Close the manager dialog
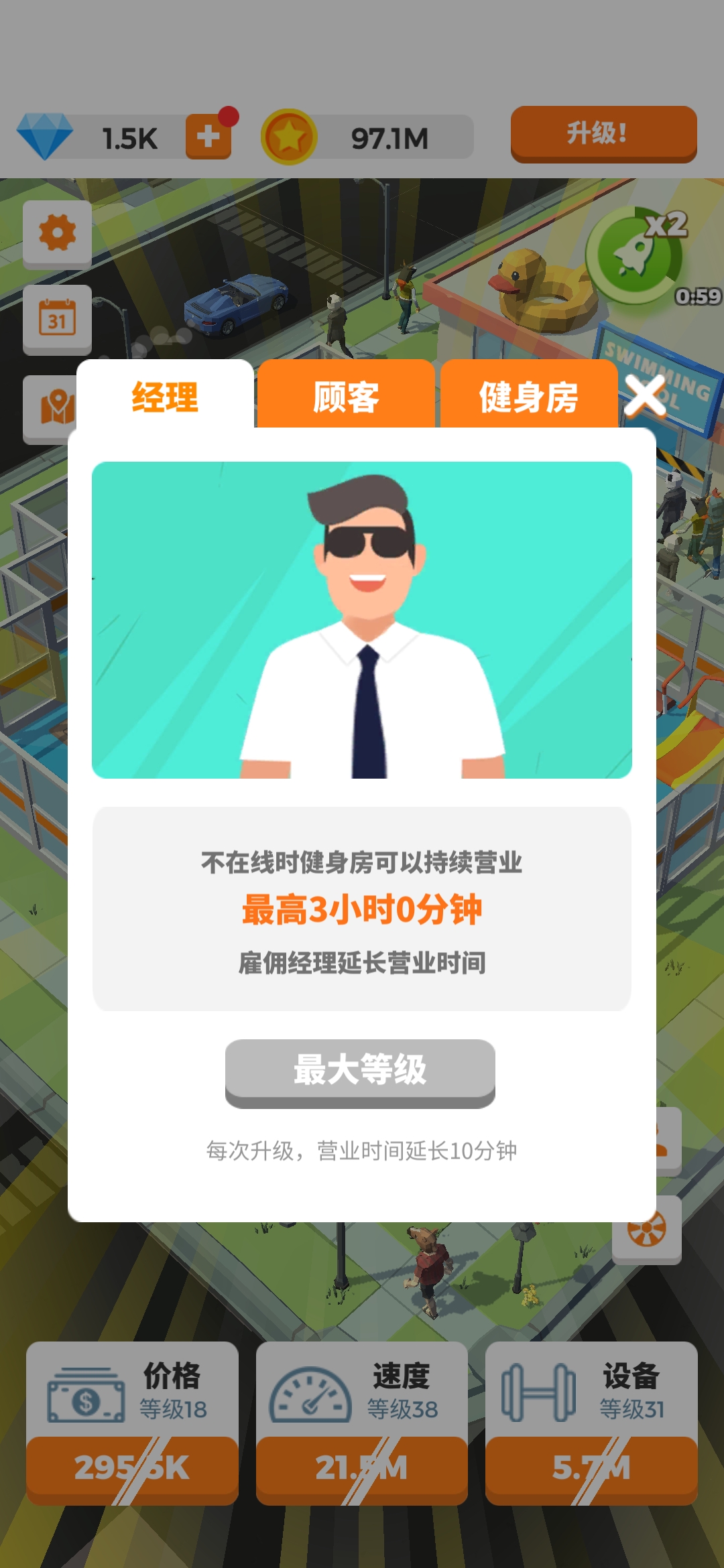Screen dimensions: 724x1568 click(x=645, y=395)
